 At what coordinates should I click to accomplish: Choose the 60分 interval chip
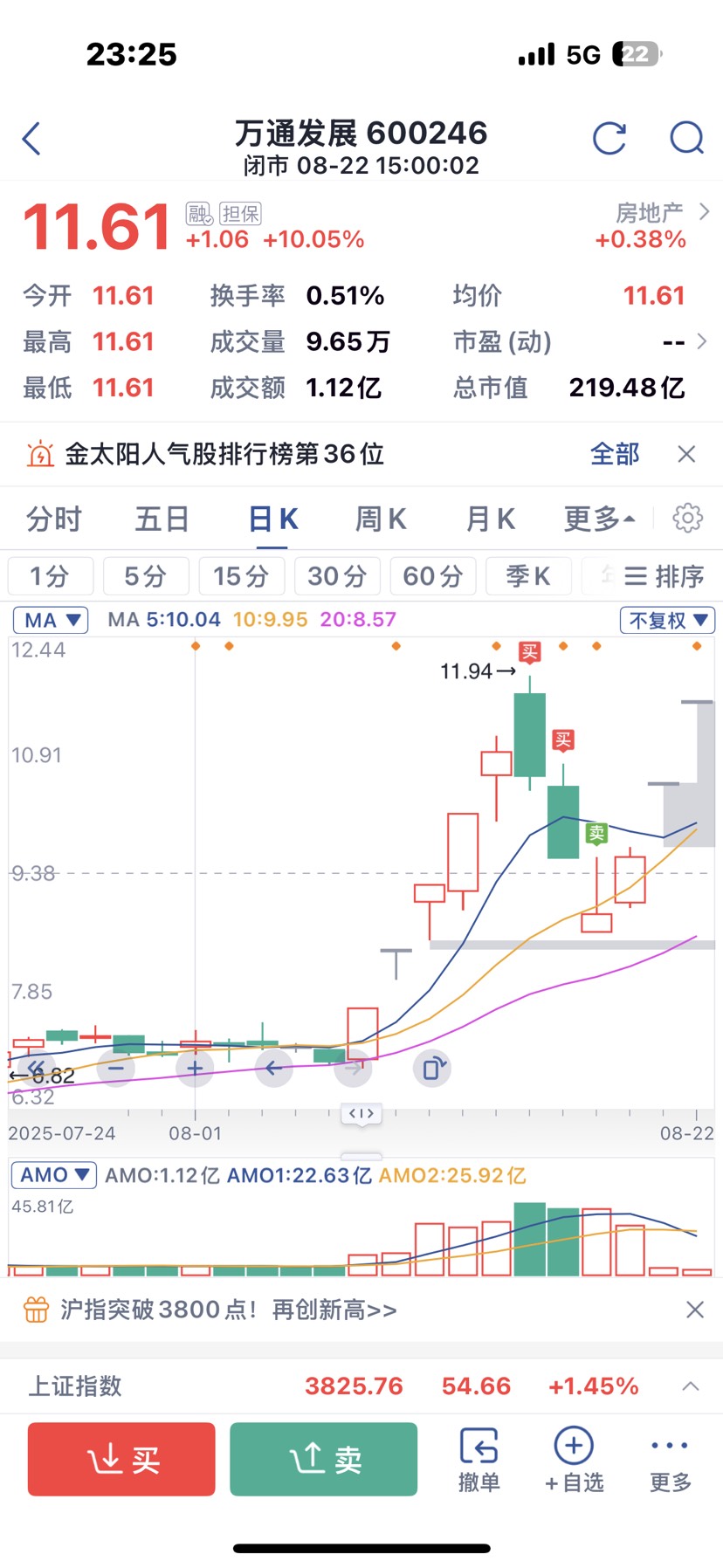[432, 576]
